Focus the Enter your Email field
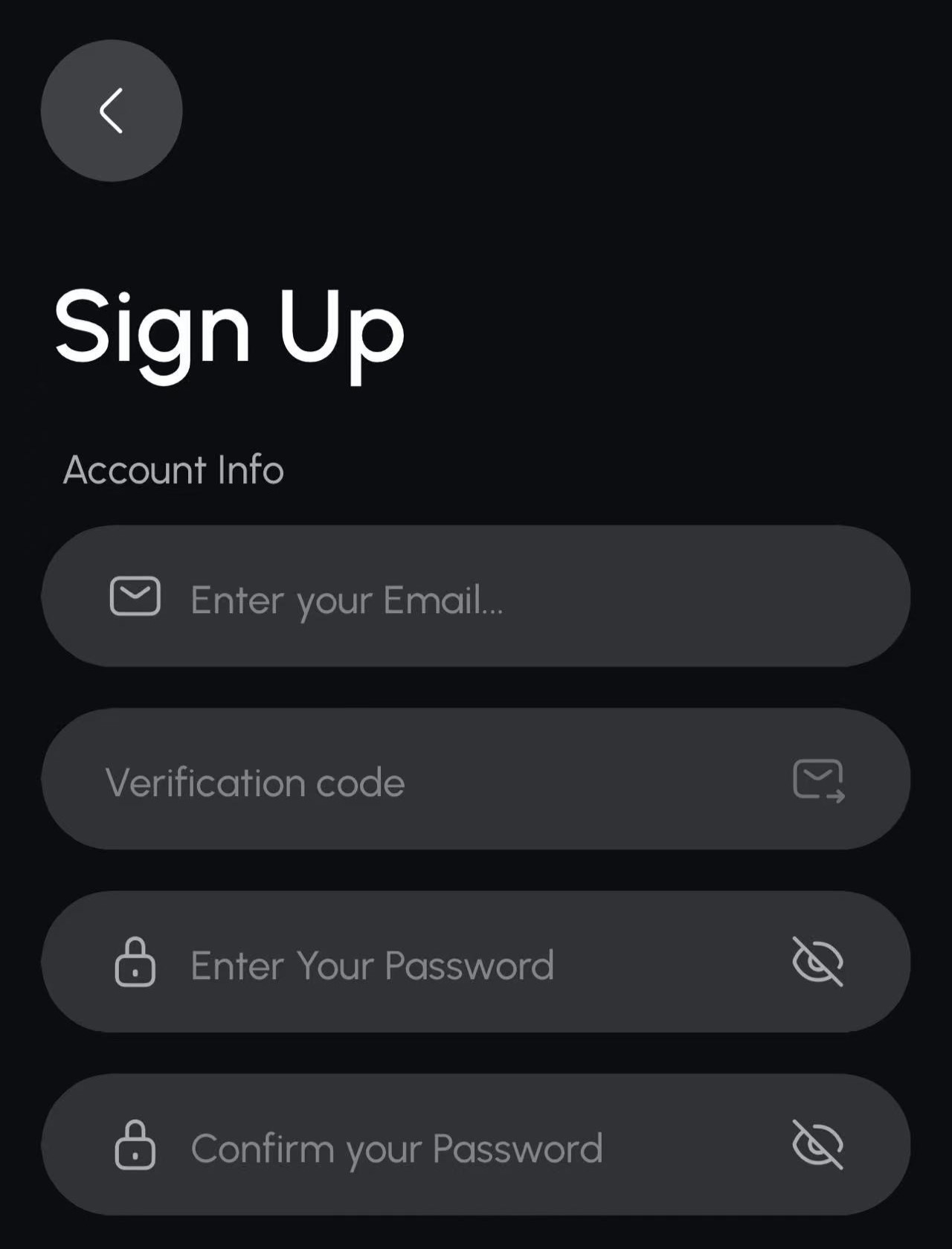 pyautogui.click(x=476, y=597)
